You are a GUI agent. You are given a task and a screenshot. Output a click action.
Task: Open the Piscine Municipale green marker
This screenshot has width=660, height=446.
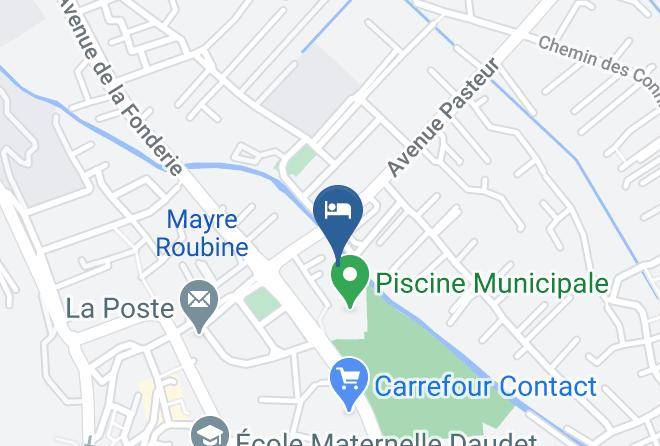click(x=350, y=279)
